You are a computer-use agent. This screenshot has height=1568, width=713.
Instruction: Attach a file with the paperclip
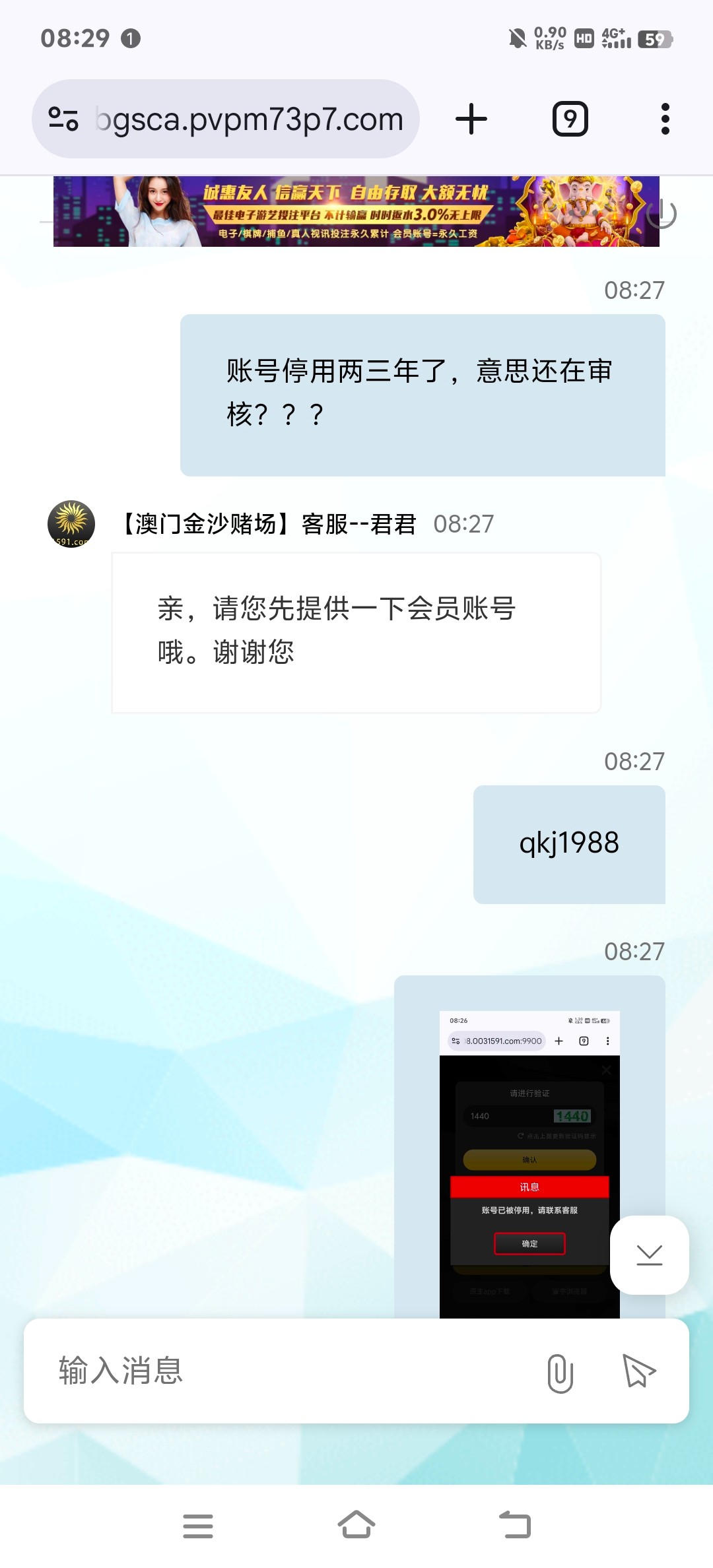[560, 1373]
